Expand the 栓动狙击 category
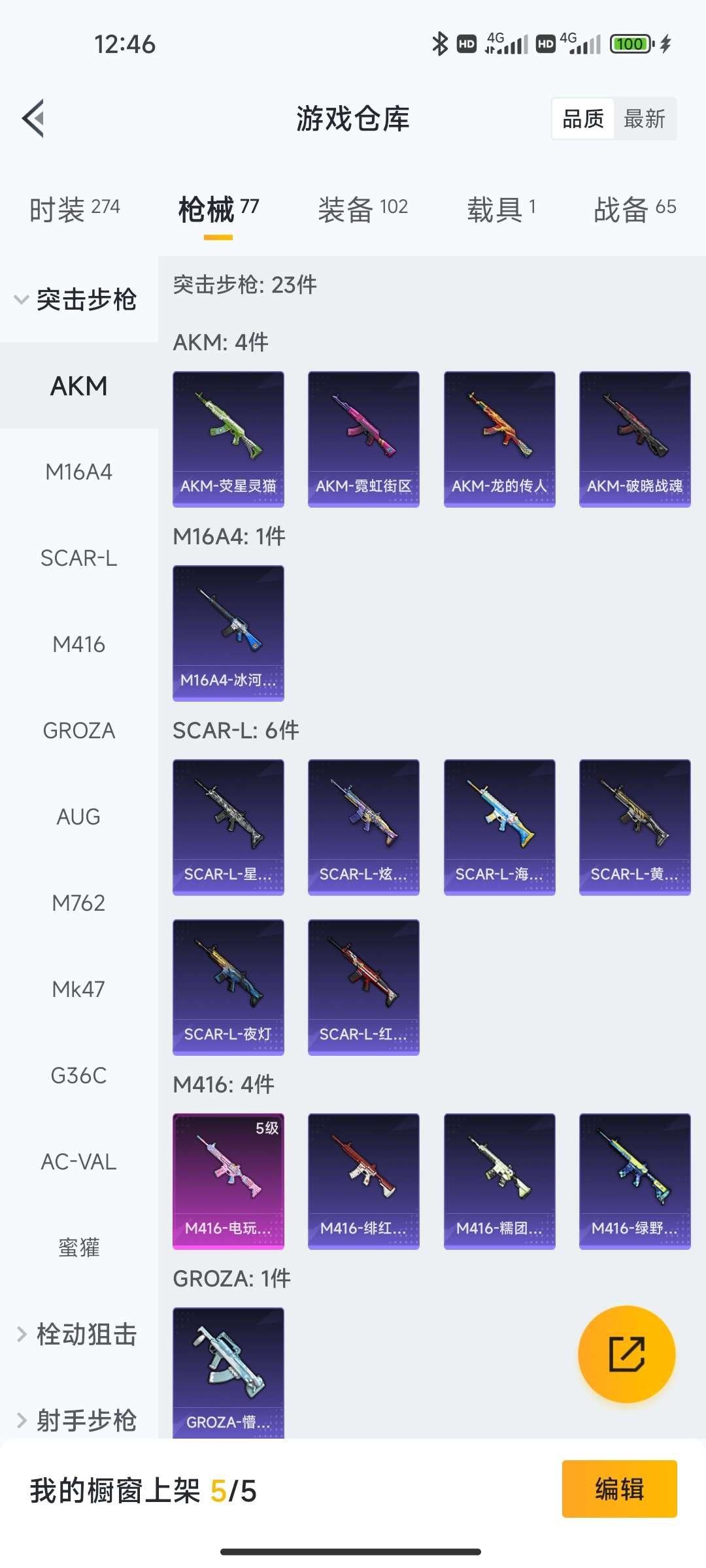 click(x=77, y=1334)
